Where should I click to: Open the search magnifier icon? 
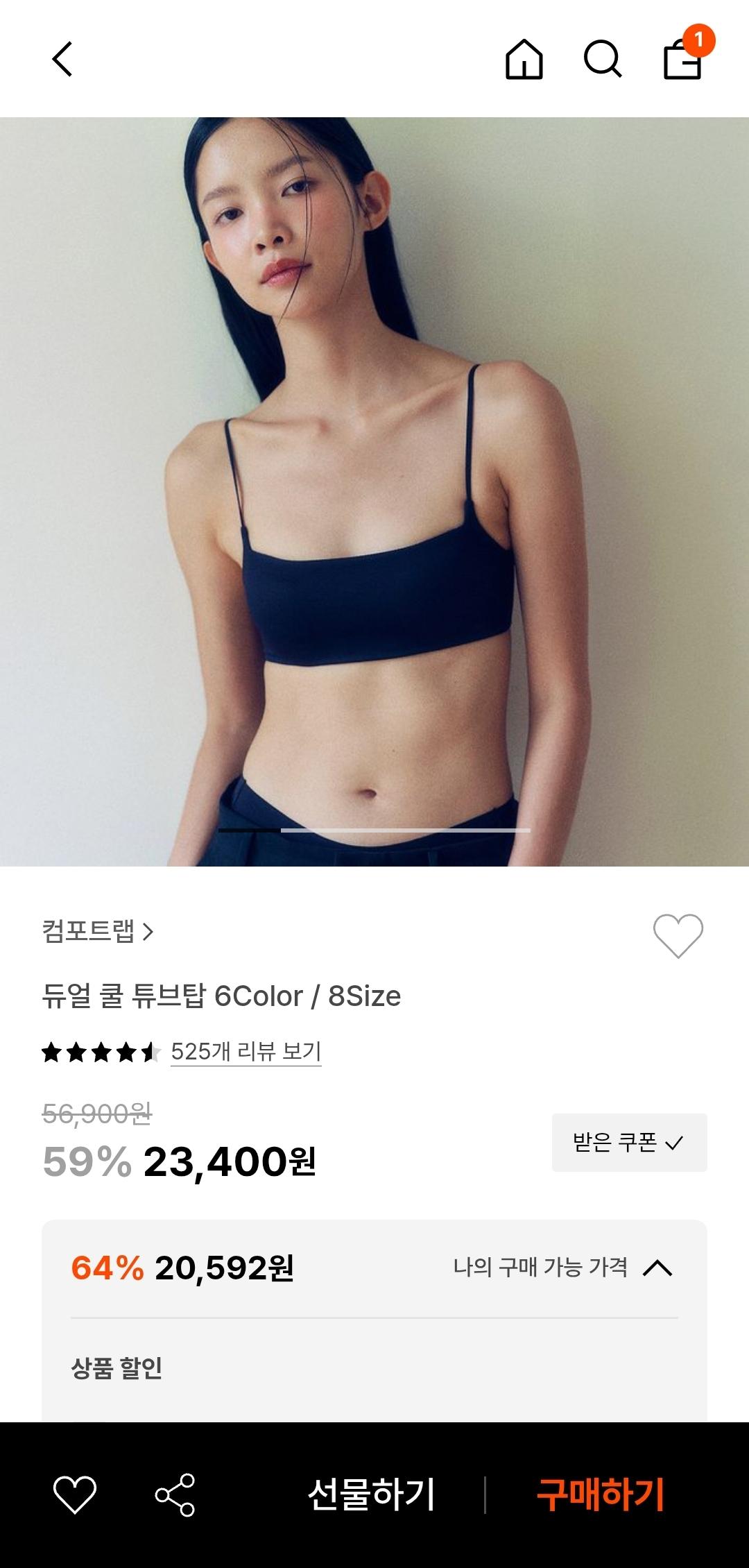click(x=602, y=59)
